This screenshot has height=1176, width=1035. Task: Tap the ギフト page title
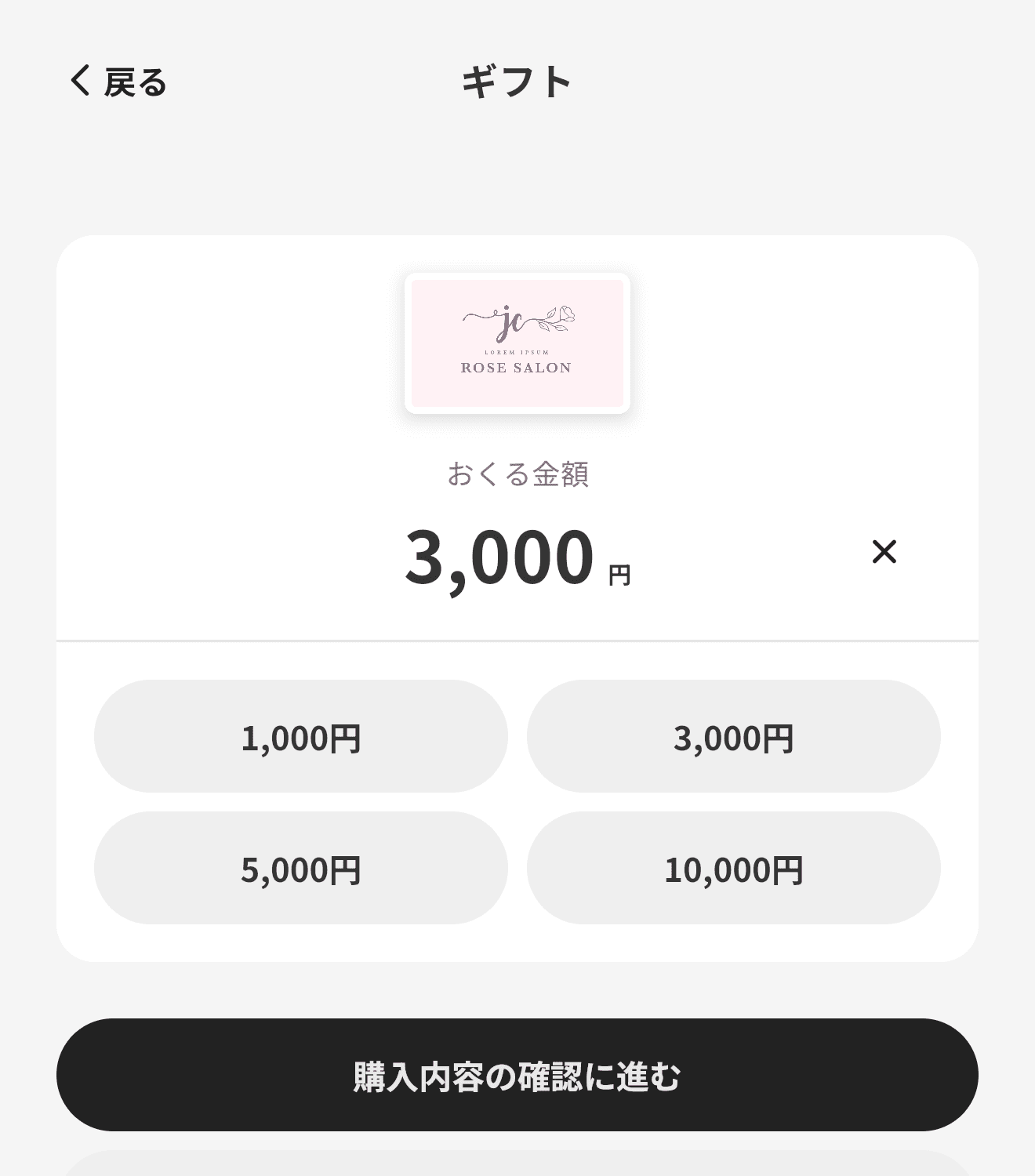coord(517,78)
